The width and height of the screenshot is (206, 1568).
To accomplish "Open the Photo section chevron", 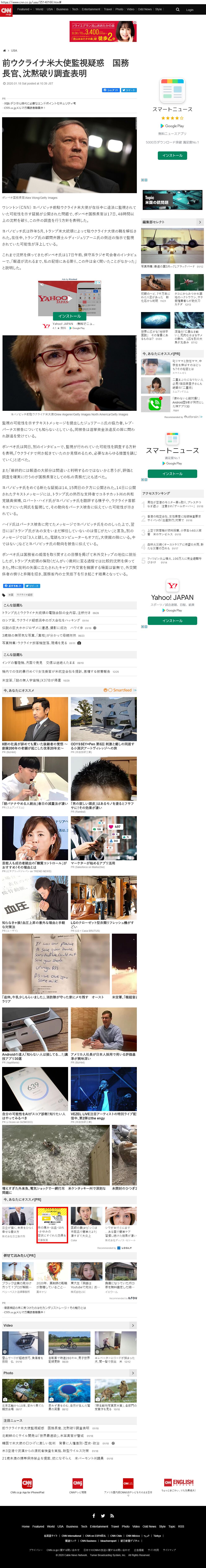I will (x=133, y=1373).
